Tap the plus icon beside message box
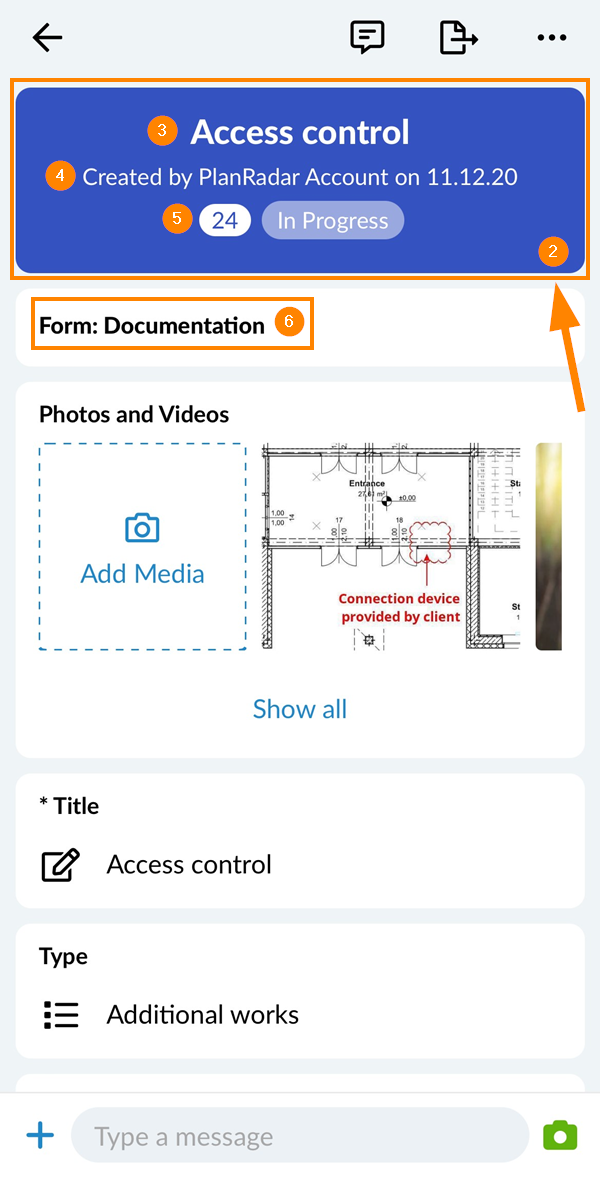The image size is (600, 1193). pos(40,1135)
